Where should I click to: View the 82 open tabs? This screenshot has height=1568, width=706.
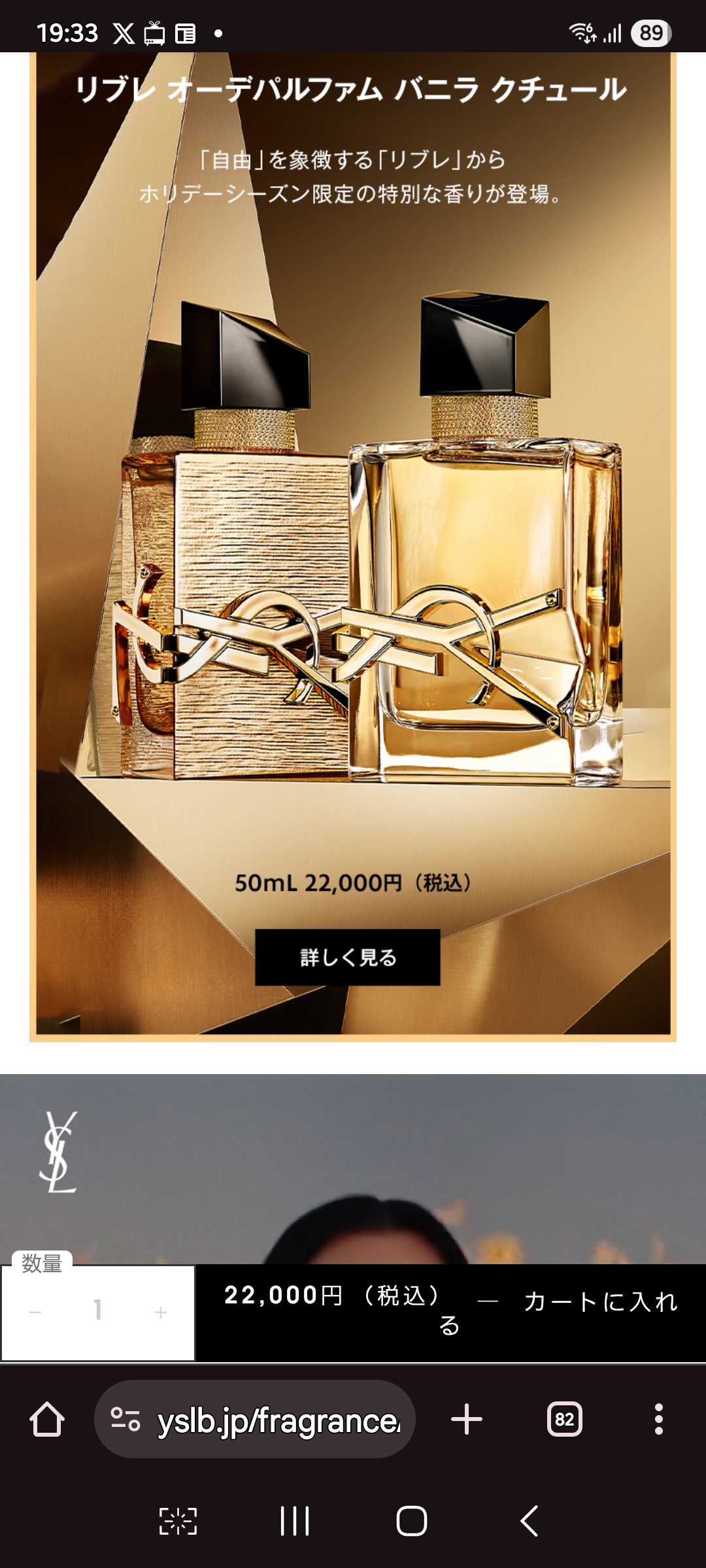tap(564, 1419)
